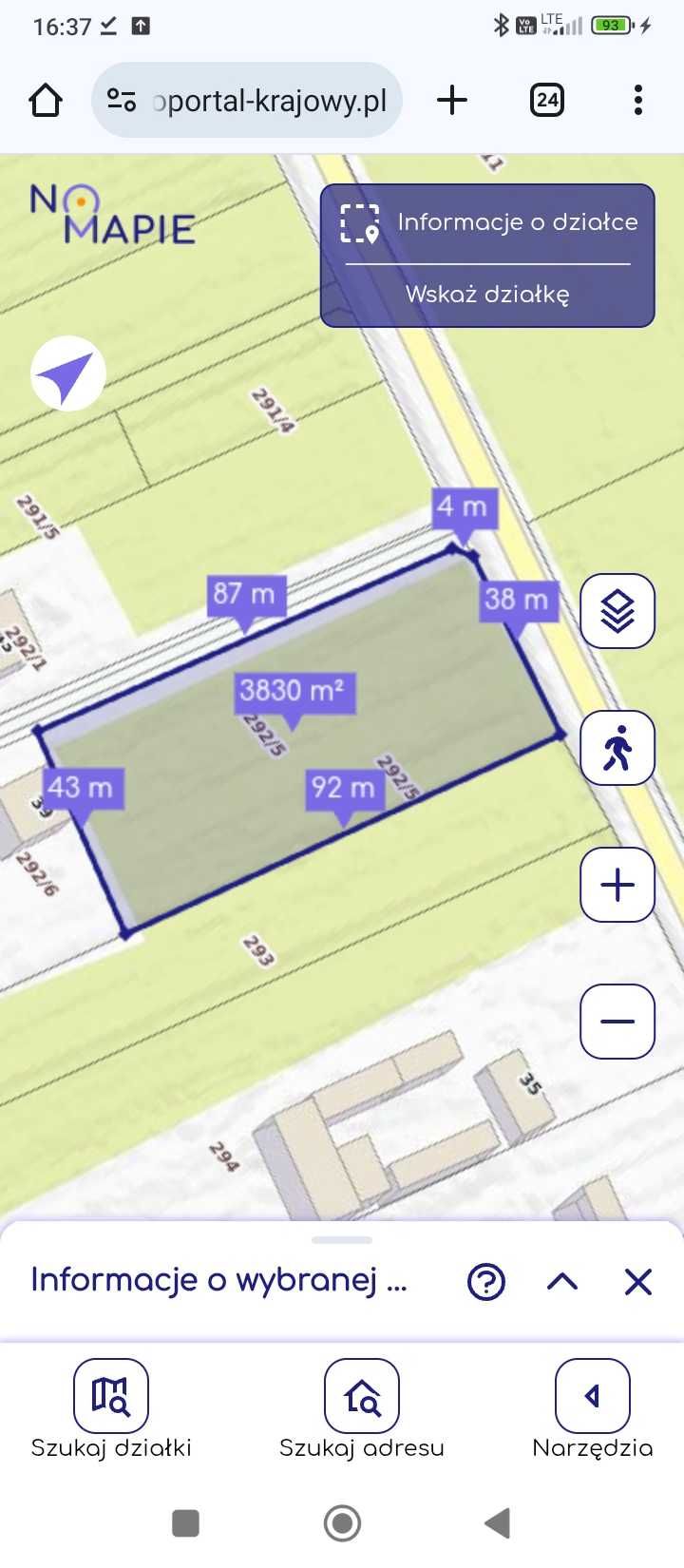View the 24 open tabs
This screenshot has width=684, height=1568.
point(546,100)
